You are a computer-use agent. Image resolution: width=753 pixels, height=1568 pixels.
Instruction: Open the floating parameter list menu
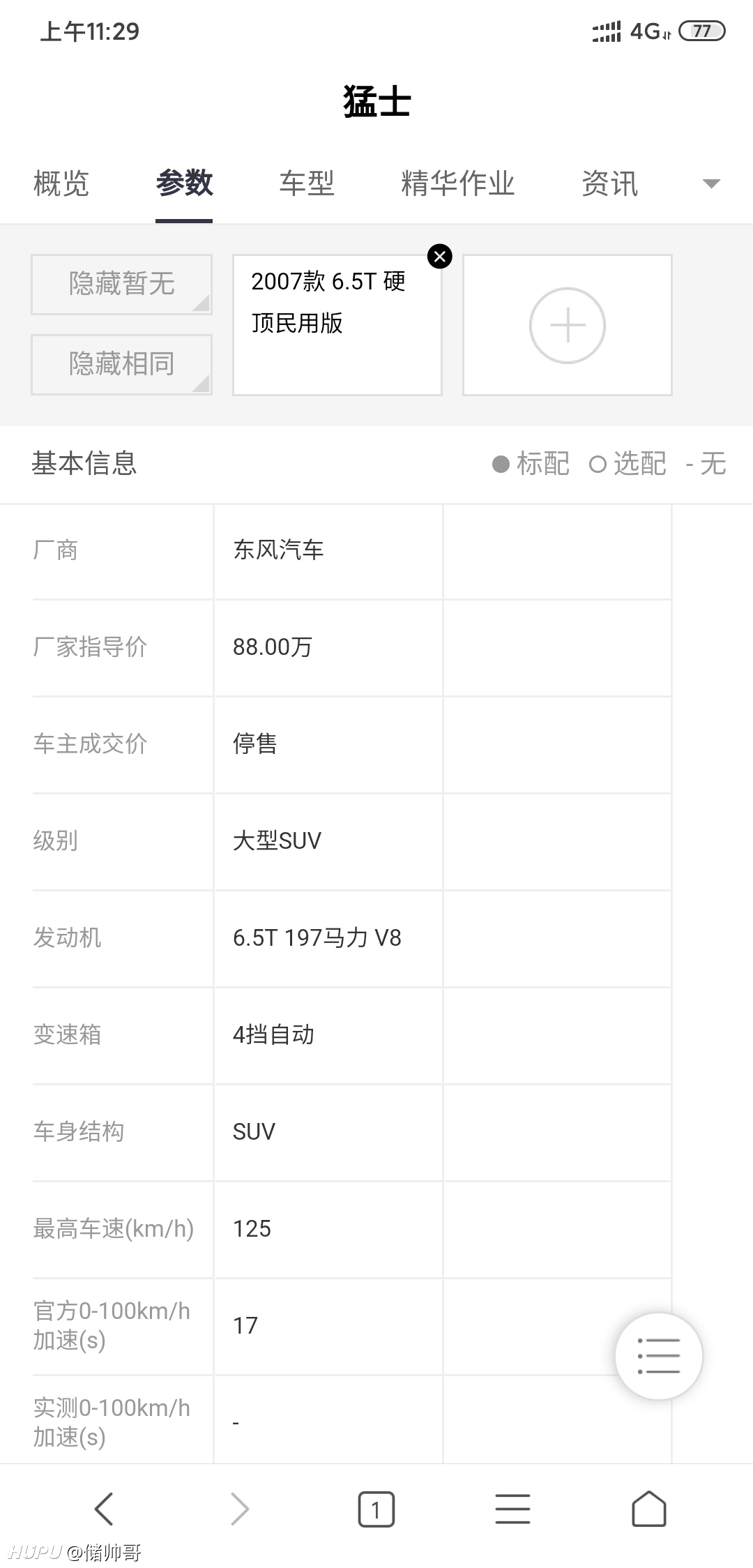[659, 1355]
